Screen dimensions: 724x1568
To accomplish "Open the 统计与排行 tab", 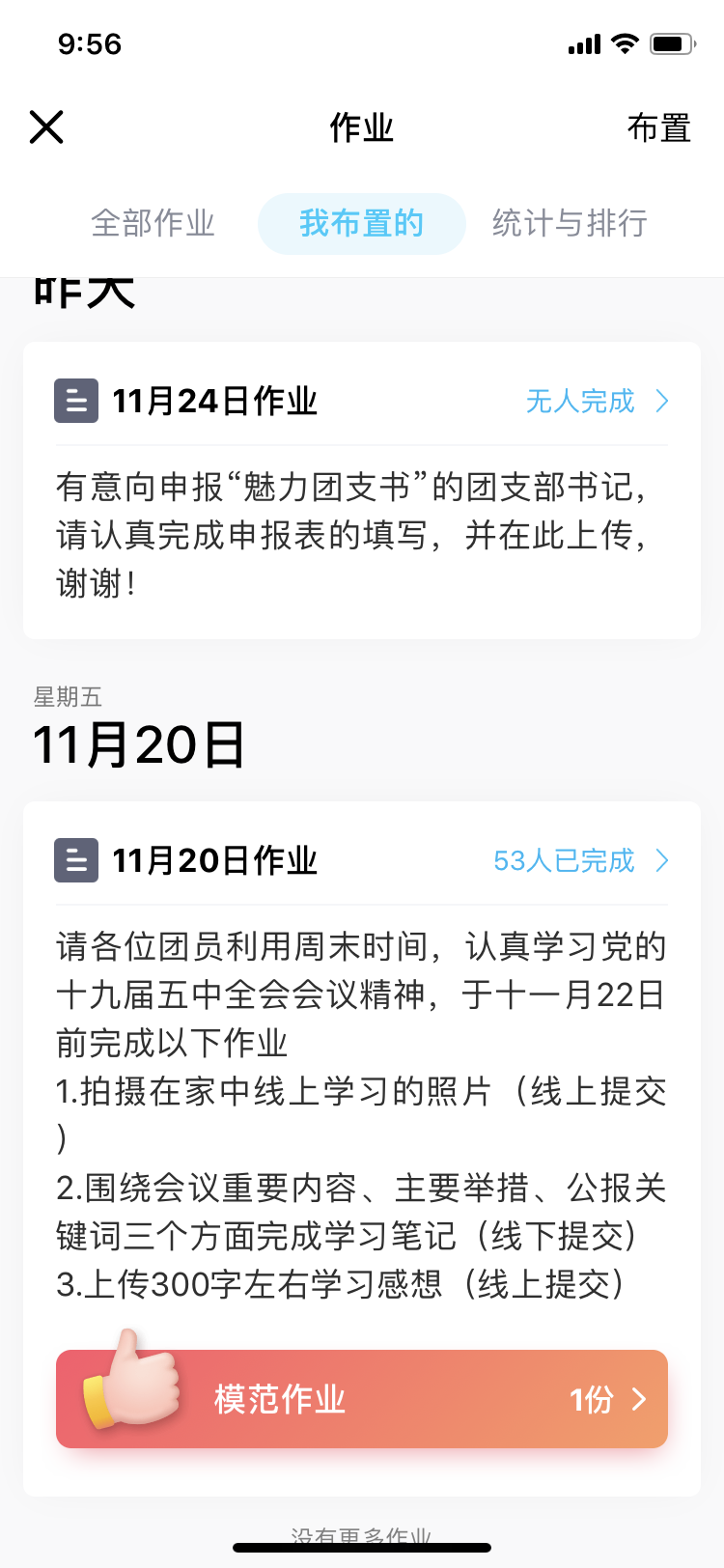I will pyautogui.click(x=570, y=223).
